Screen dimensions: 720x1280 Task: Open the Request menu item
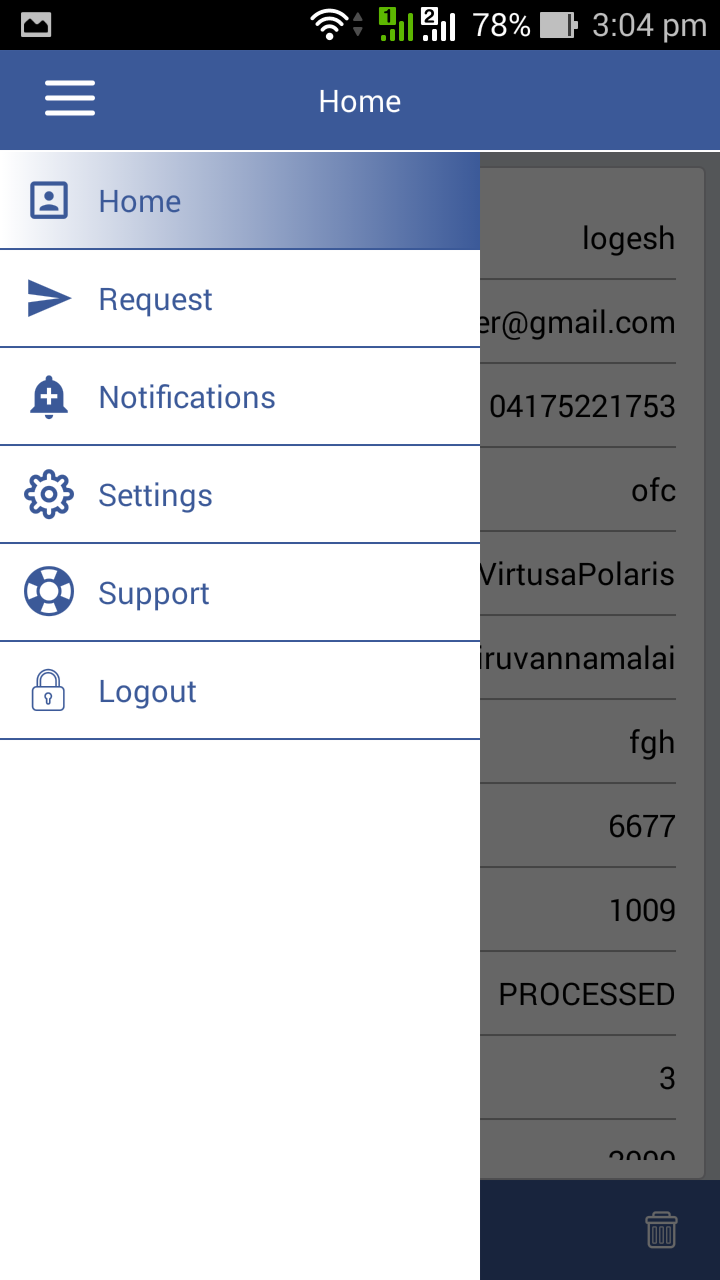(240, 299)
